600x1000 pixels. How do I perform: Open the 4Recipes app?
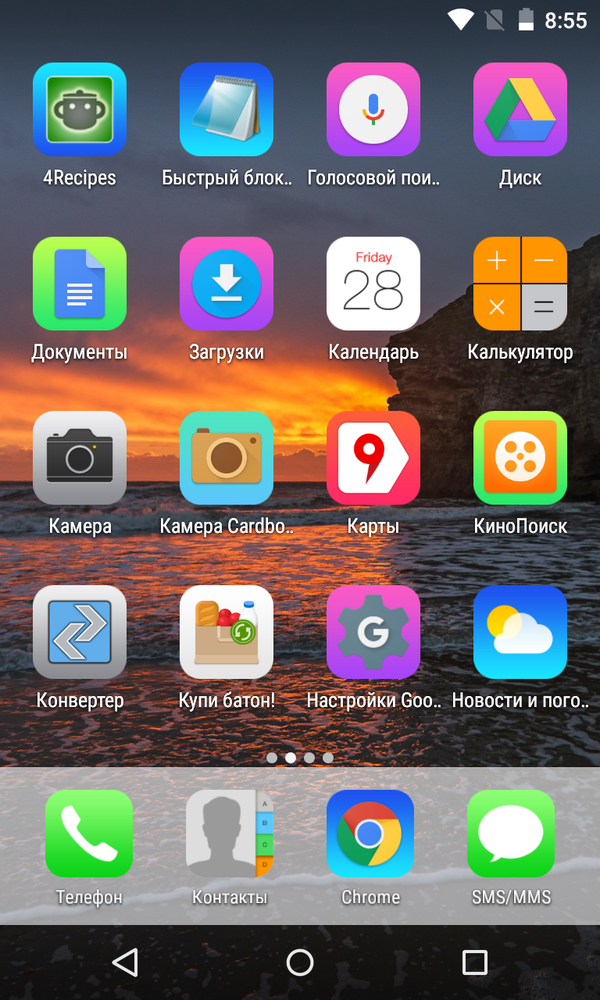pyautogui.click(x=80, y=110)
